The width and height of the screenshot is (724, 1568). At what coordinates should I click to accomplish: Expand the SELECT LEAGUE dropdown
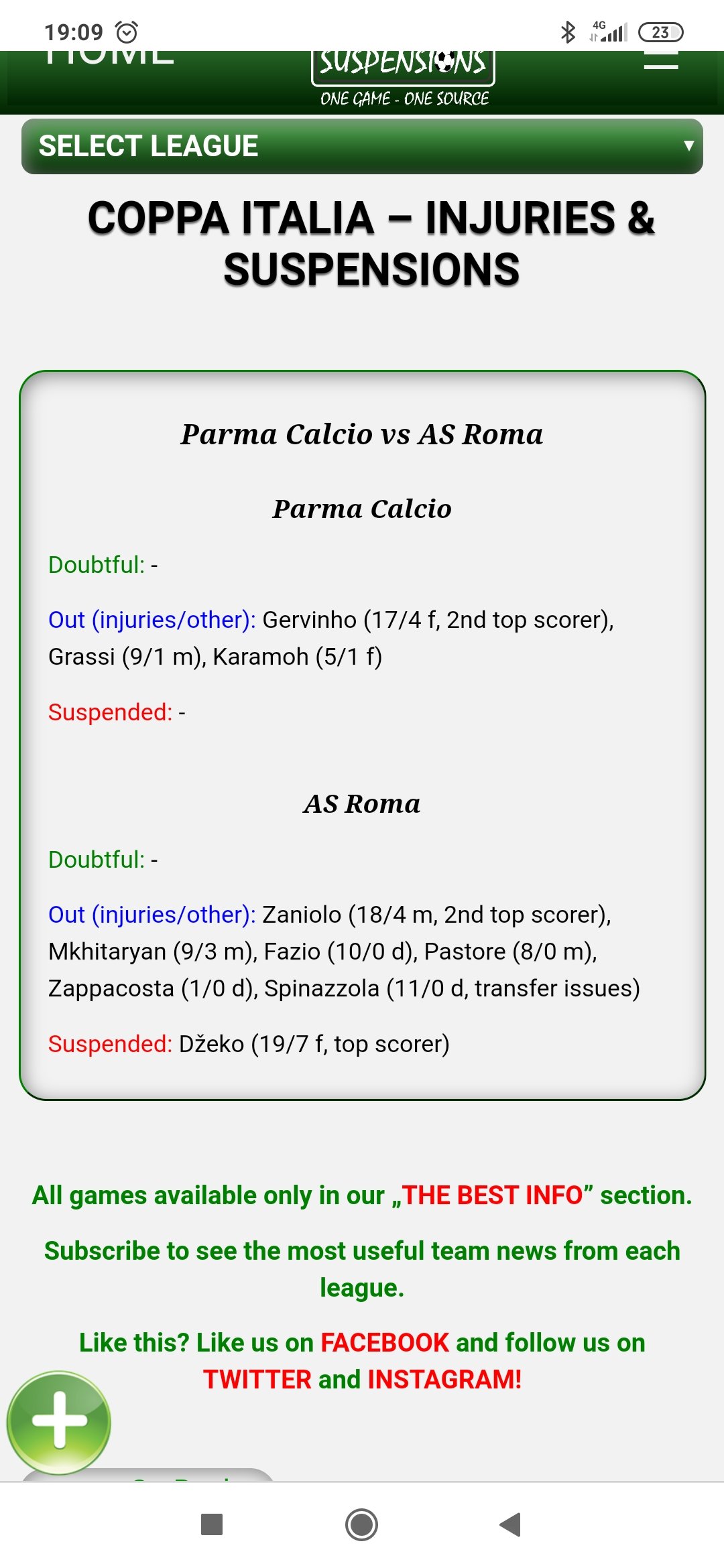pyautogui.click(x=362, y=146)
